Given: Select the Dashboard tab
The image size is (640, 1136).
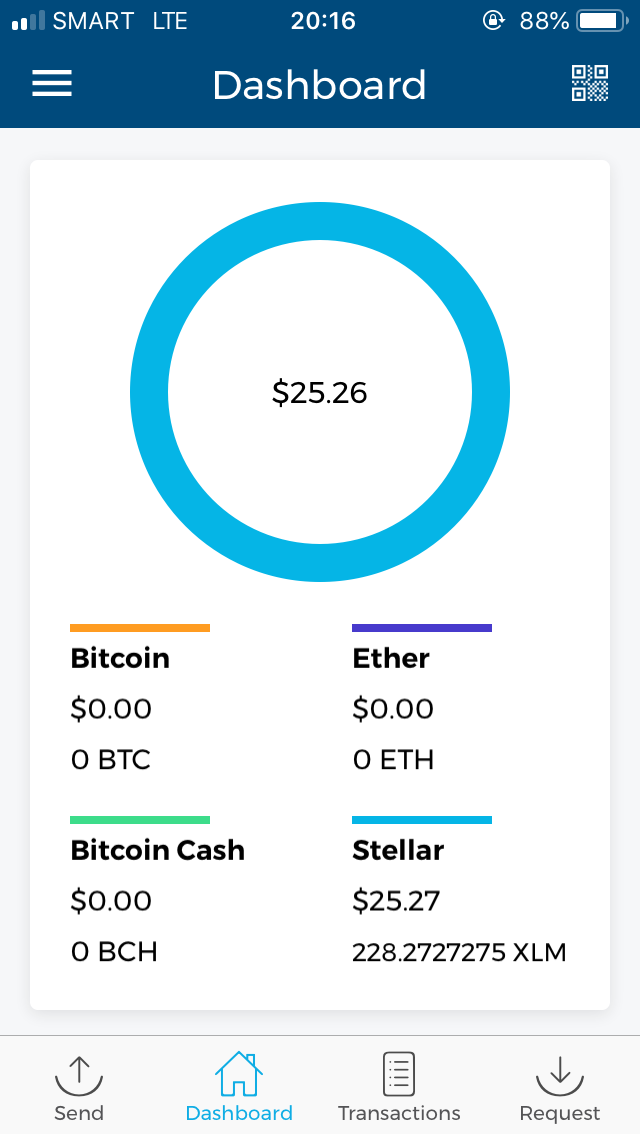Looking at the screenshot, I should [x=239, y=1087].
